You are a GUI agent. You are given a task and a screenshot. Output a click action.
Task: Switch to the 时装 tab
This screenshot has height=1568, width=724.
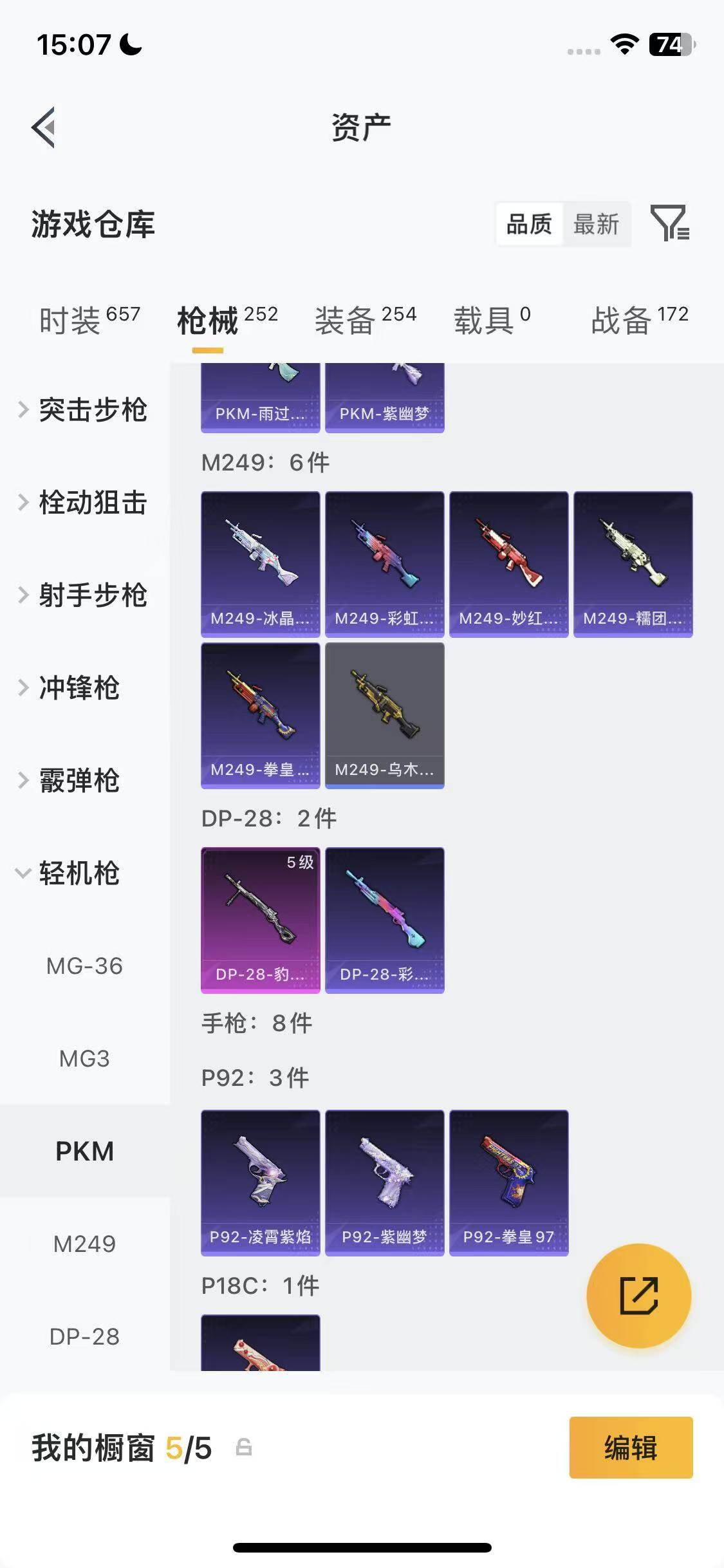pyautogui.click(x=89, y=320)
